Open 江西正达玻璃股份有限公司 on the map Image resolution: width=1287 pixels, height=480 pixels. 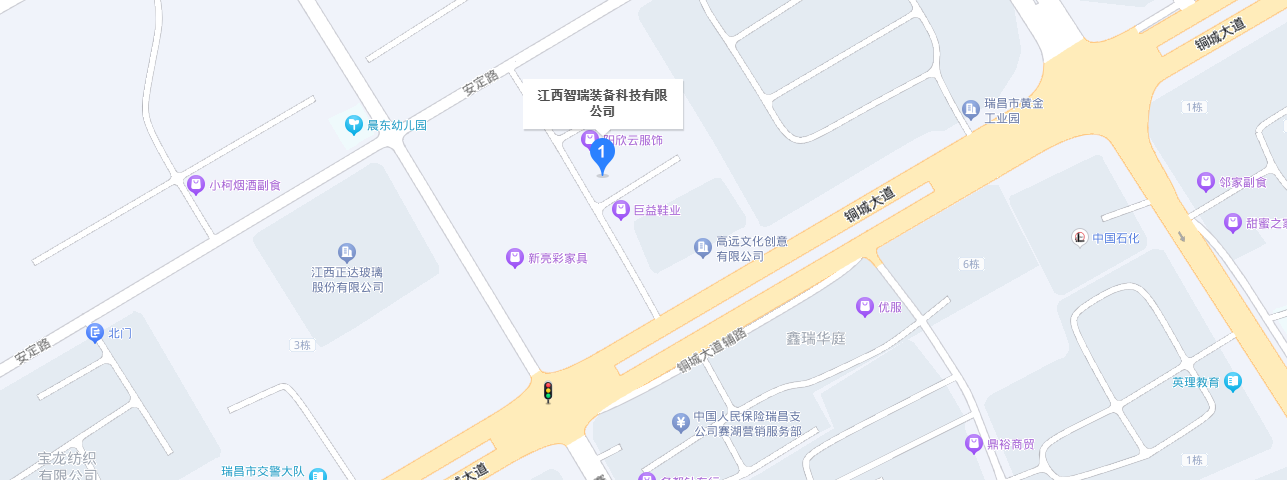(x=347, y=251)
